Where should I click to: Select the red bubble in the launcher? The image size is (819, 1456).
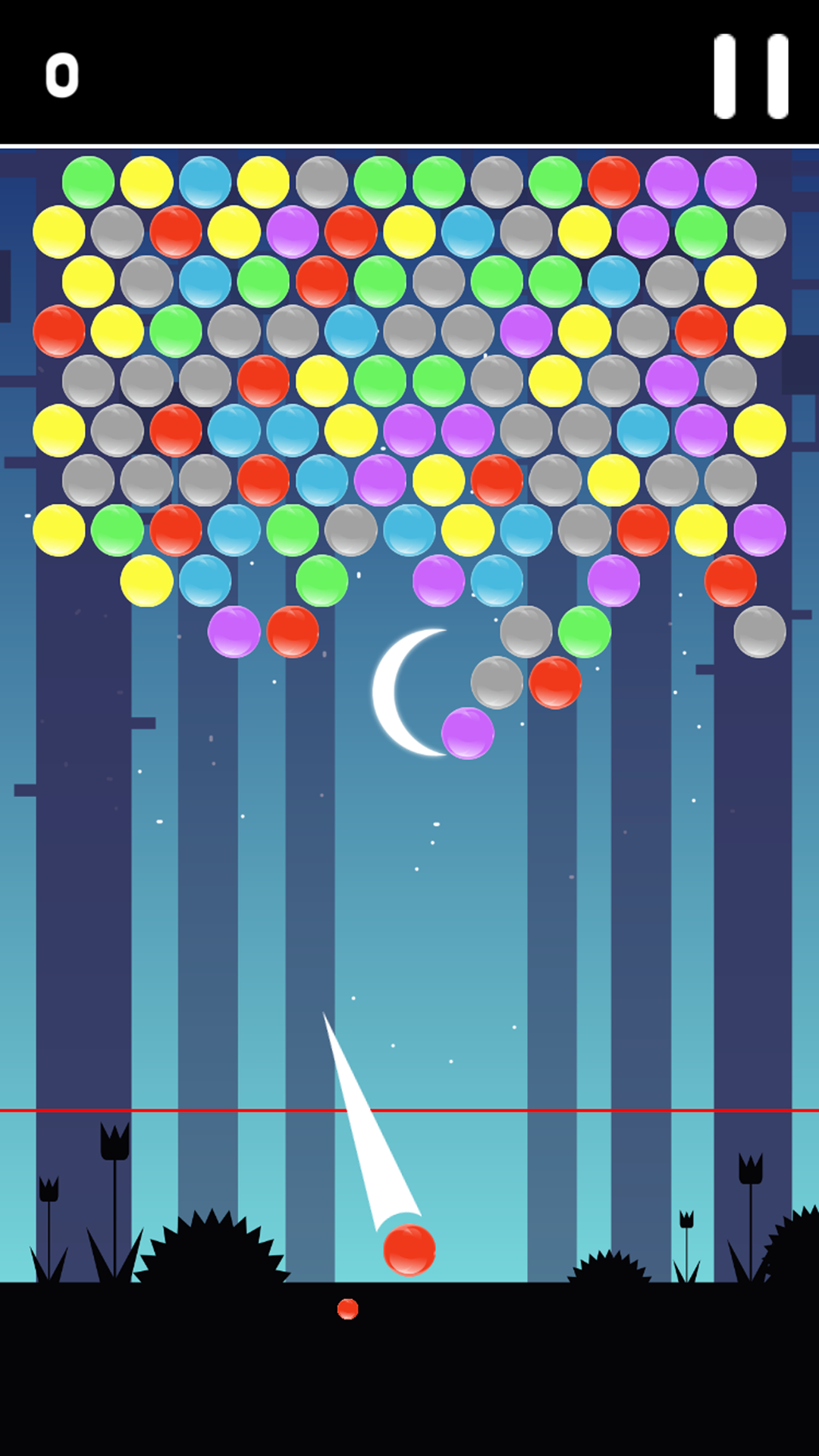point(409,1251)
